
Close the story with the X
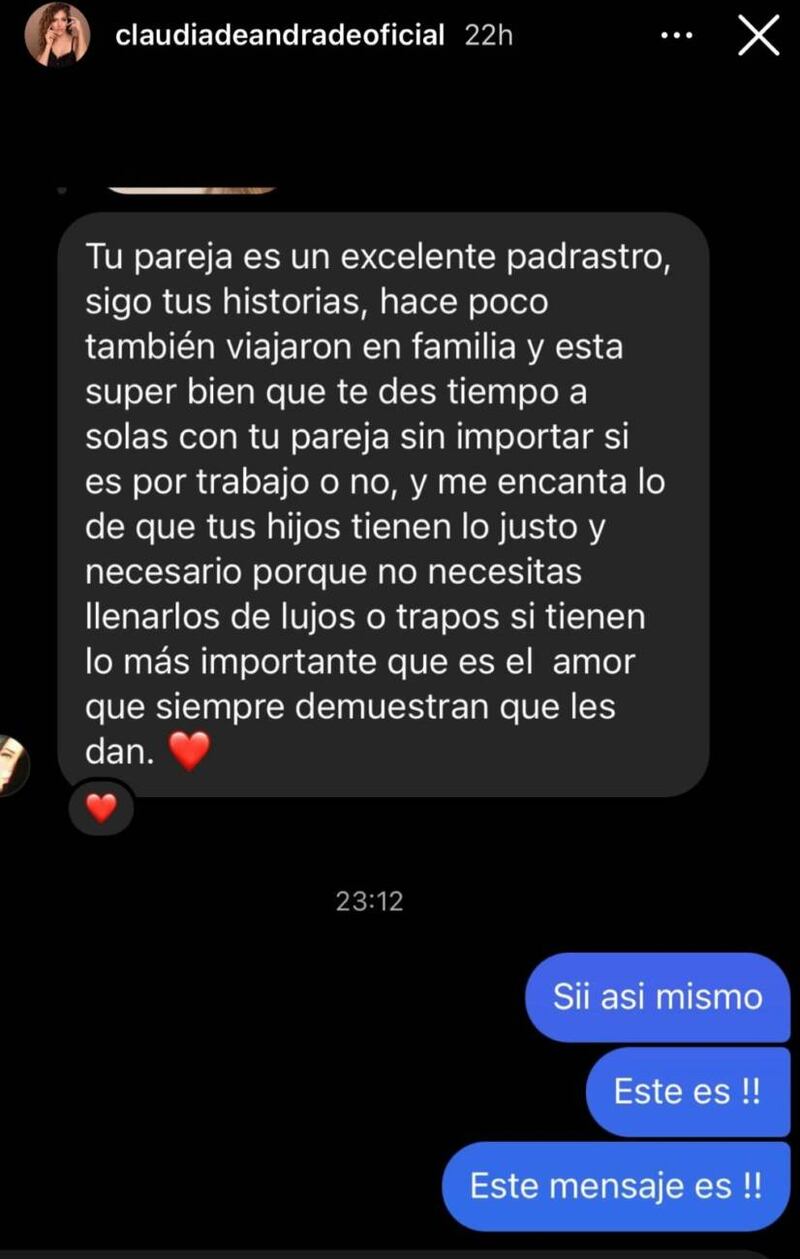point(758,36)
